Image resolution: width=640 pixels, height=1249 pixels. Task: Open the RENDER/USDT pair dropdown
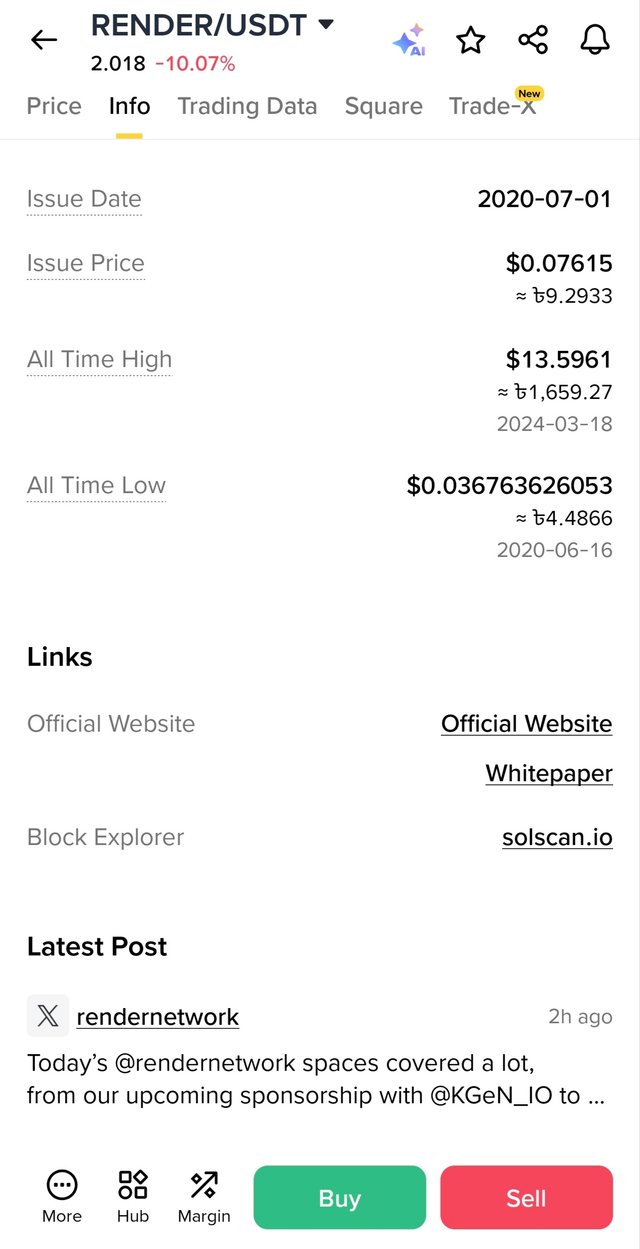click(325, 25)
